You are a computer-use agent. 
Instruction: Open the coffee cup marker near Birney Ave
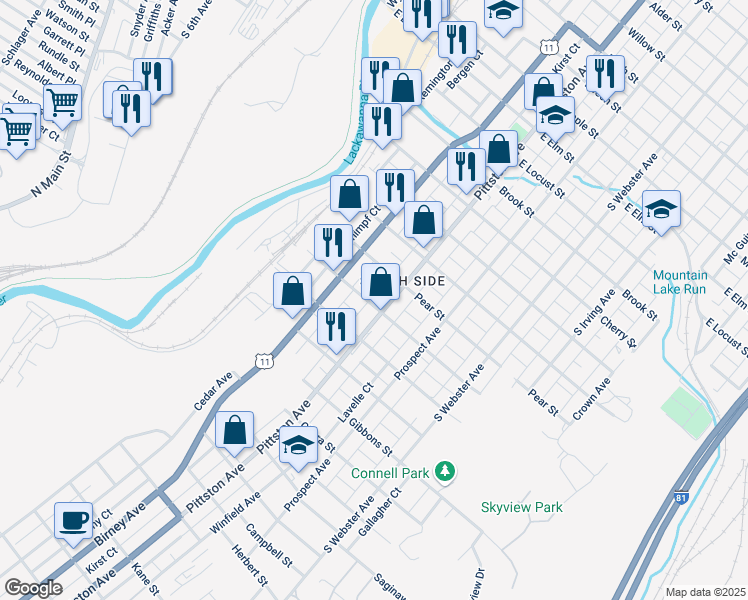(74, 521)
